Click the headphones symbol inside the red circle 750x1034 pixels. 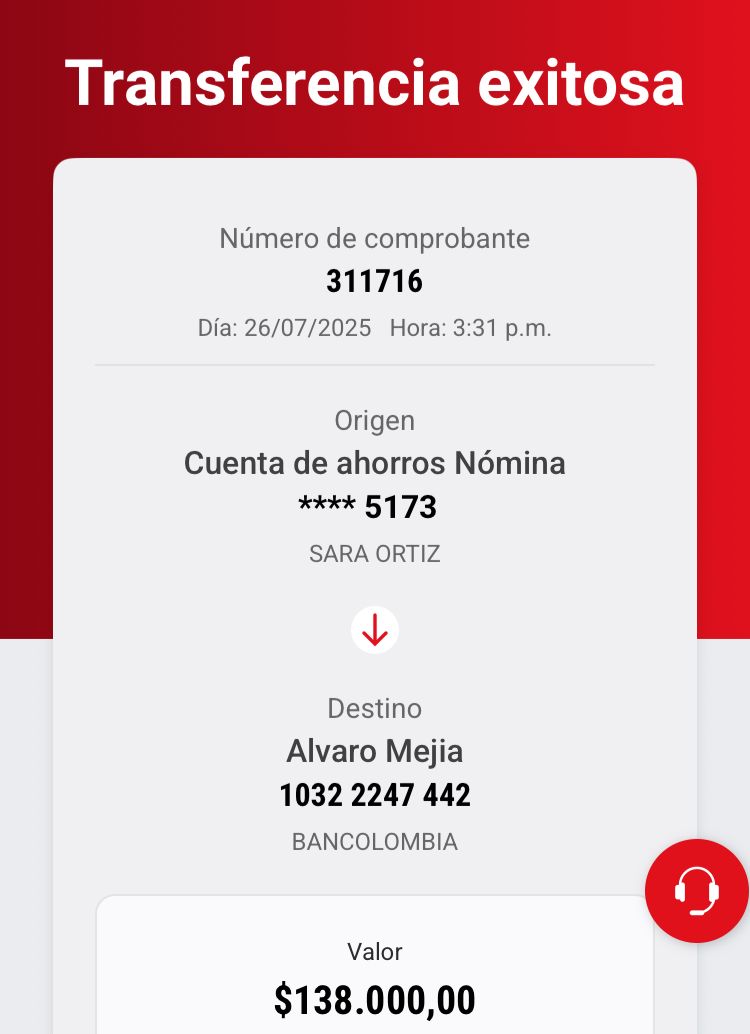point(697,891)
